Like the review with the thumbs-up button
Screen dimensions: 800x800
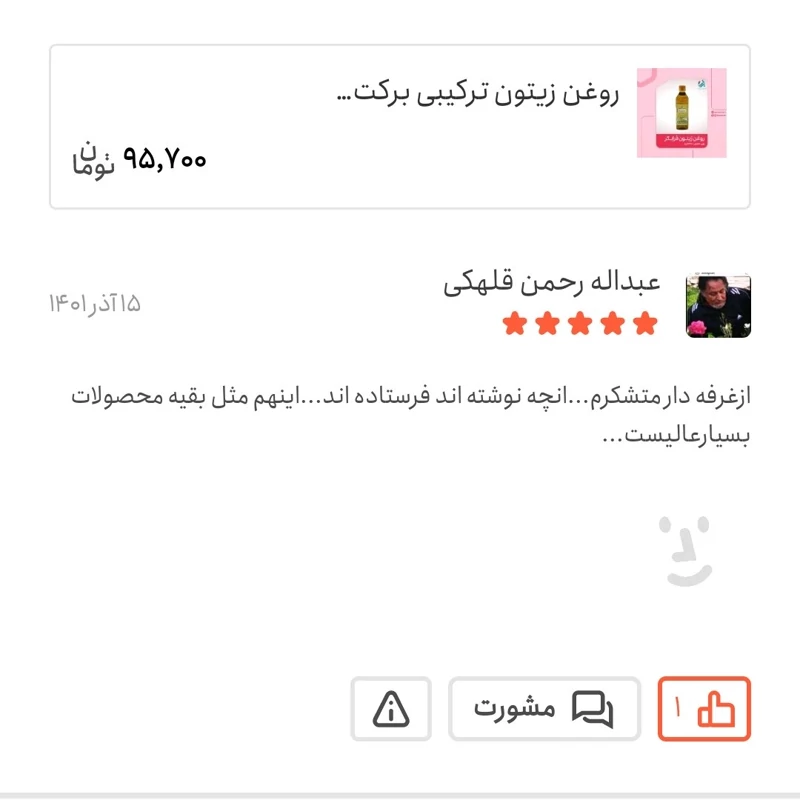pos(704,709)
